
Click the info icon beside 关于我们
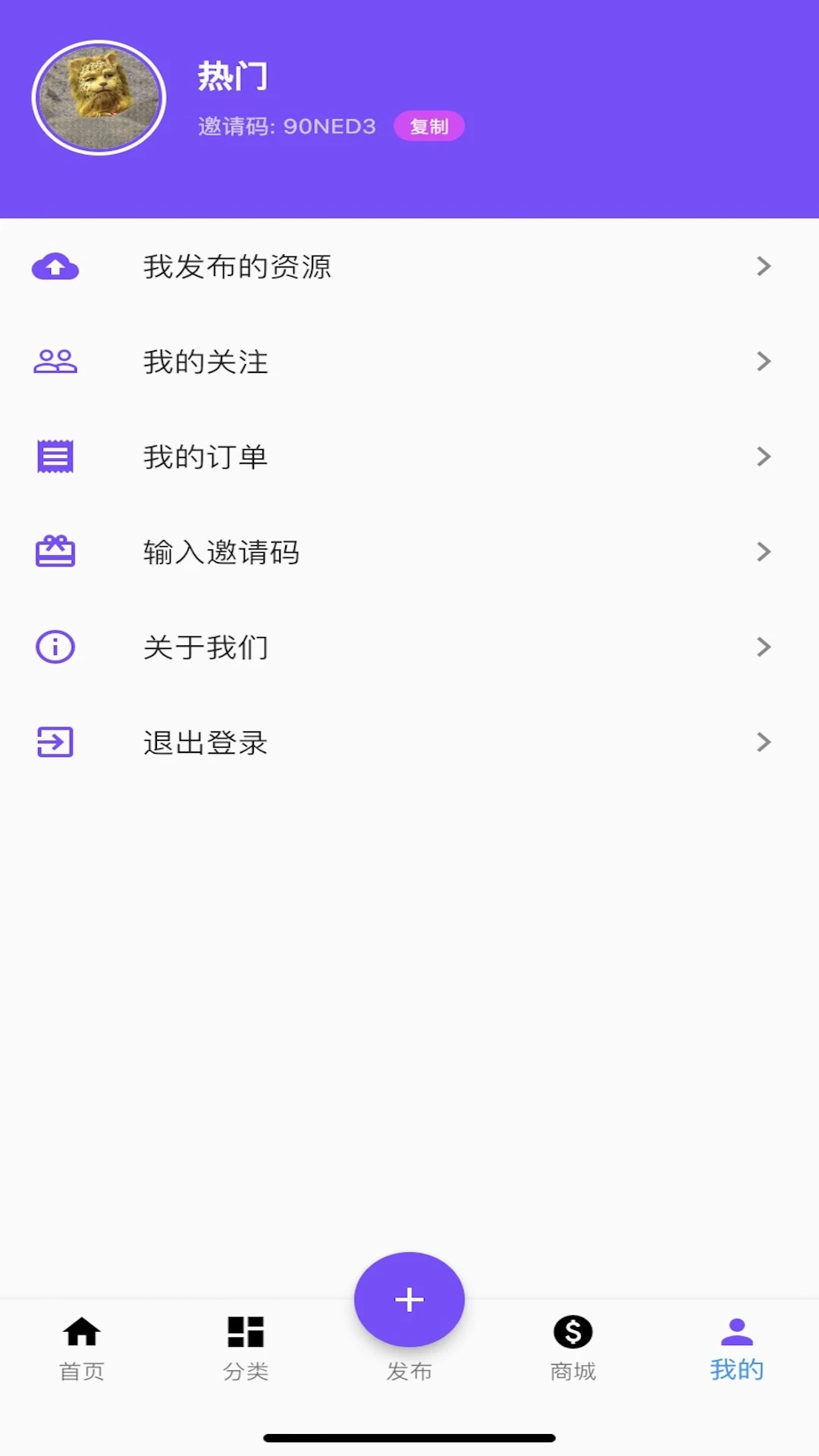coord(54,647)
